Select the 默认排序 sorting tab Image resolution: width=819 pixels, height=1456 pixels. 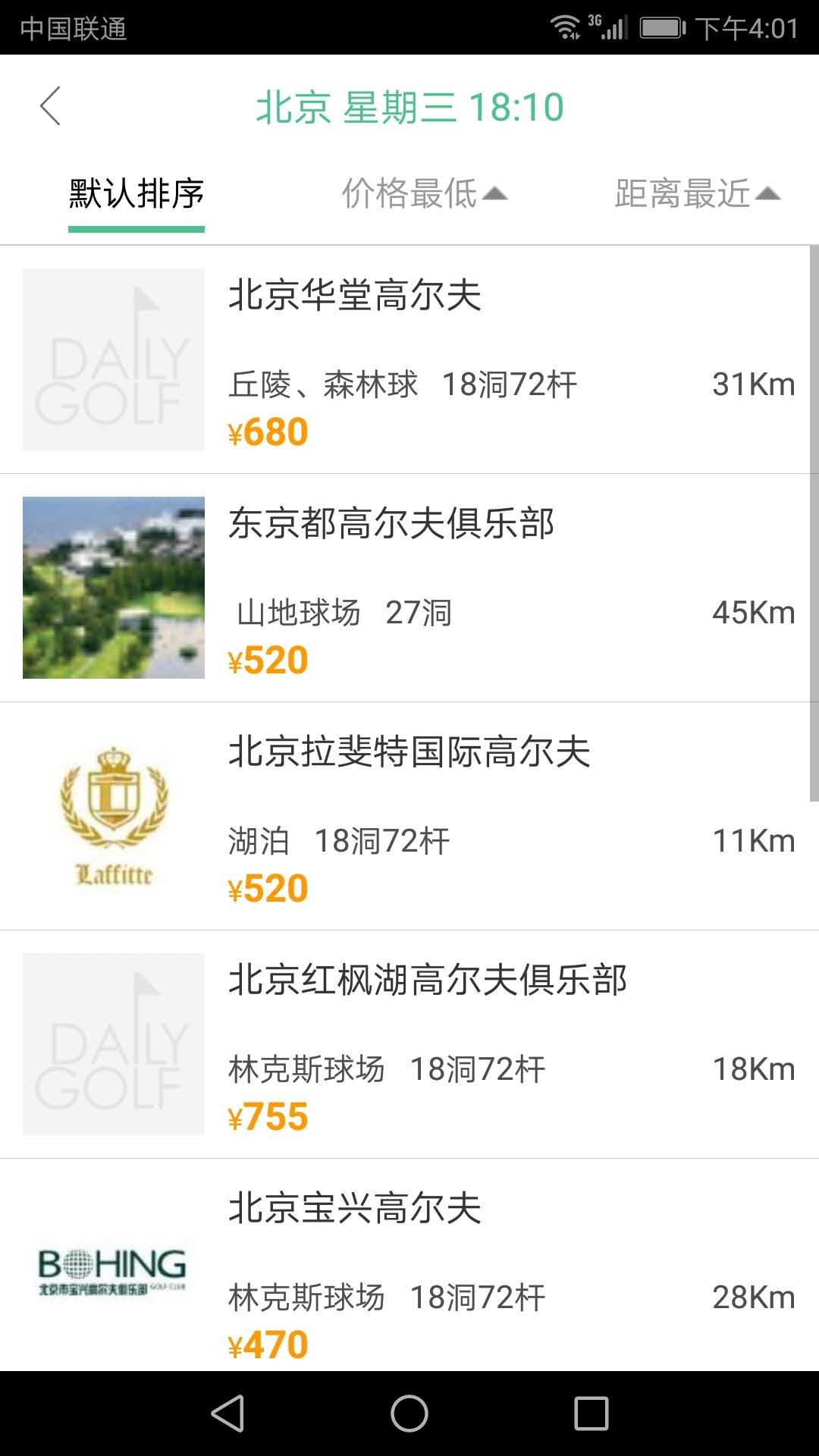coord(136,194)
